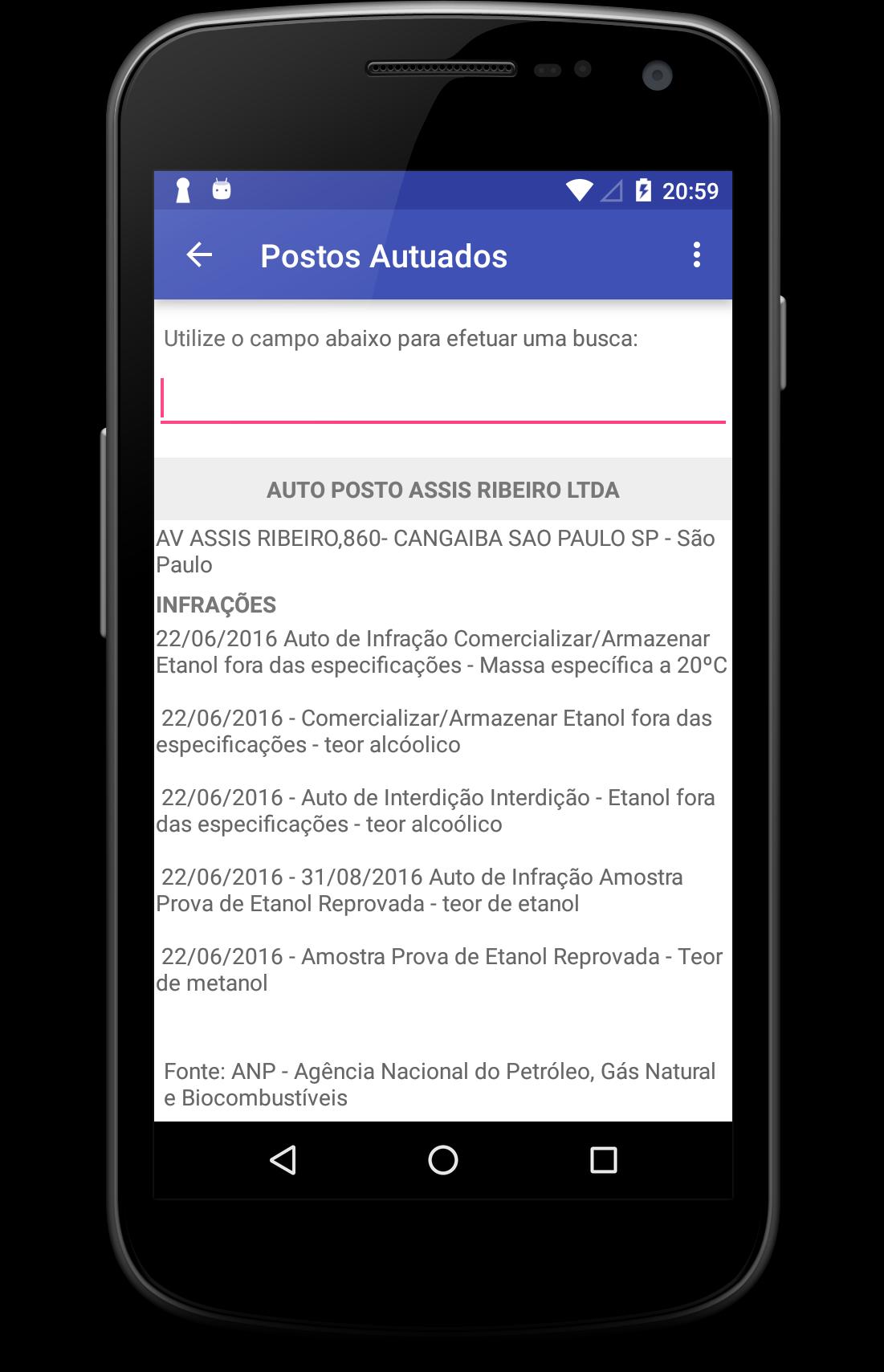This screenshot has height=1372, width=884.
Task: Open the AUTO POSTO ASSIS RIBEIRO LTDA entry
Action: pyautogui.click(x=442, y=490)
